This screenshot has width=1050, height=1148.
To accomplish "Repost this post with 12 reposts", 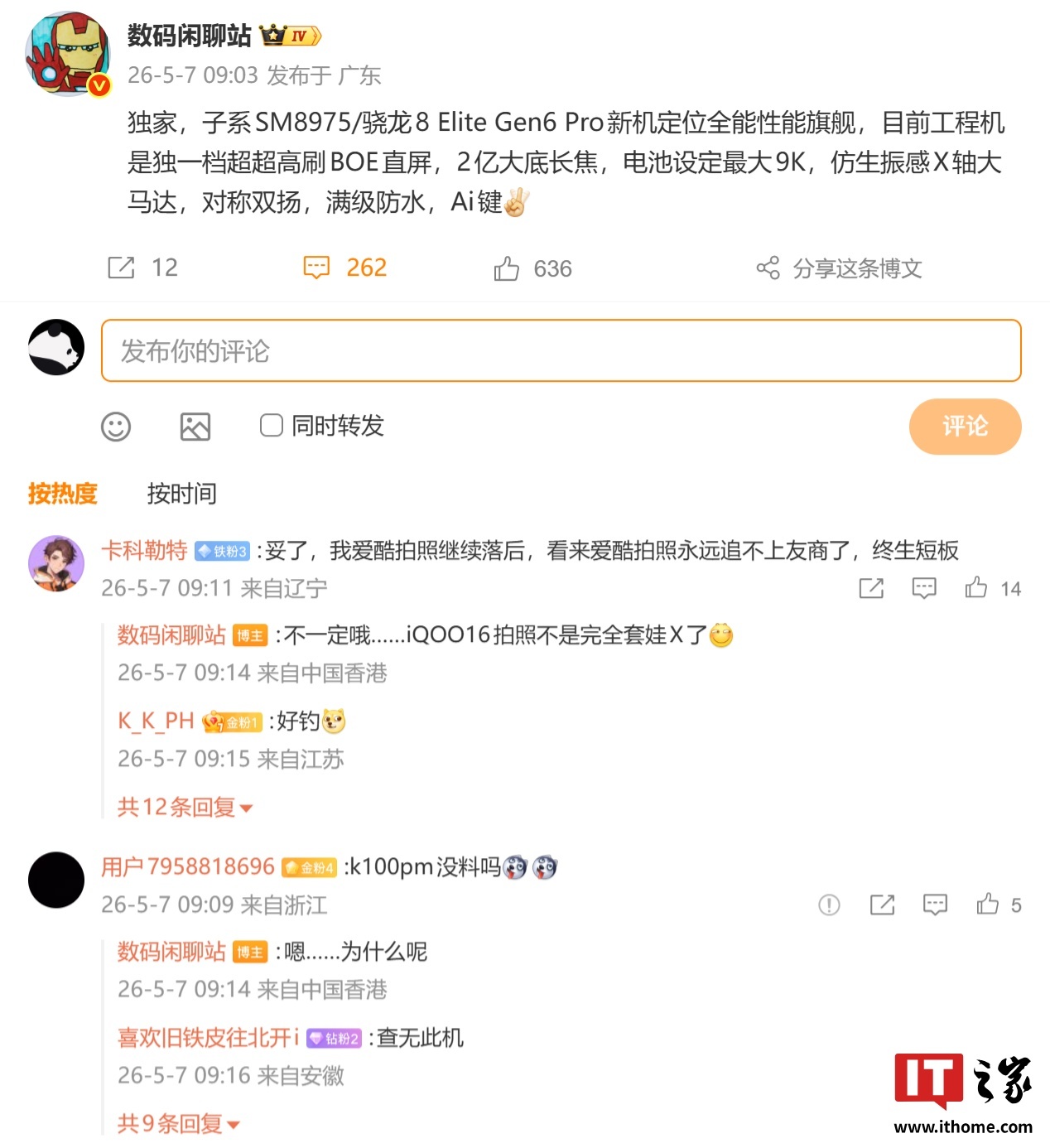I will pyautogui.click(x=142, y=268).
